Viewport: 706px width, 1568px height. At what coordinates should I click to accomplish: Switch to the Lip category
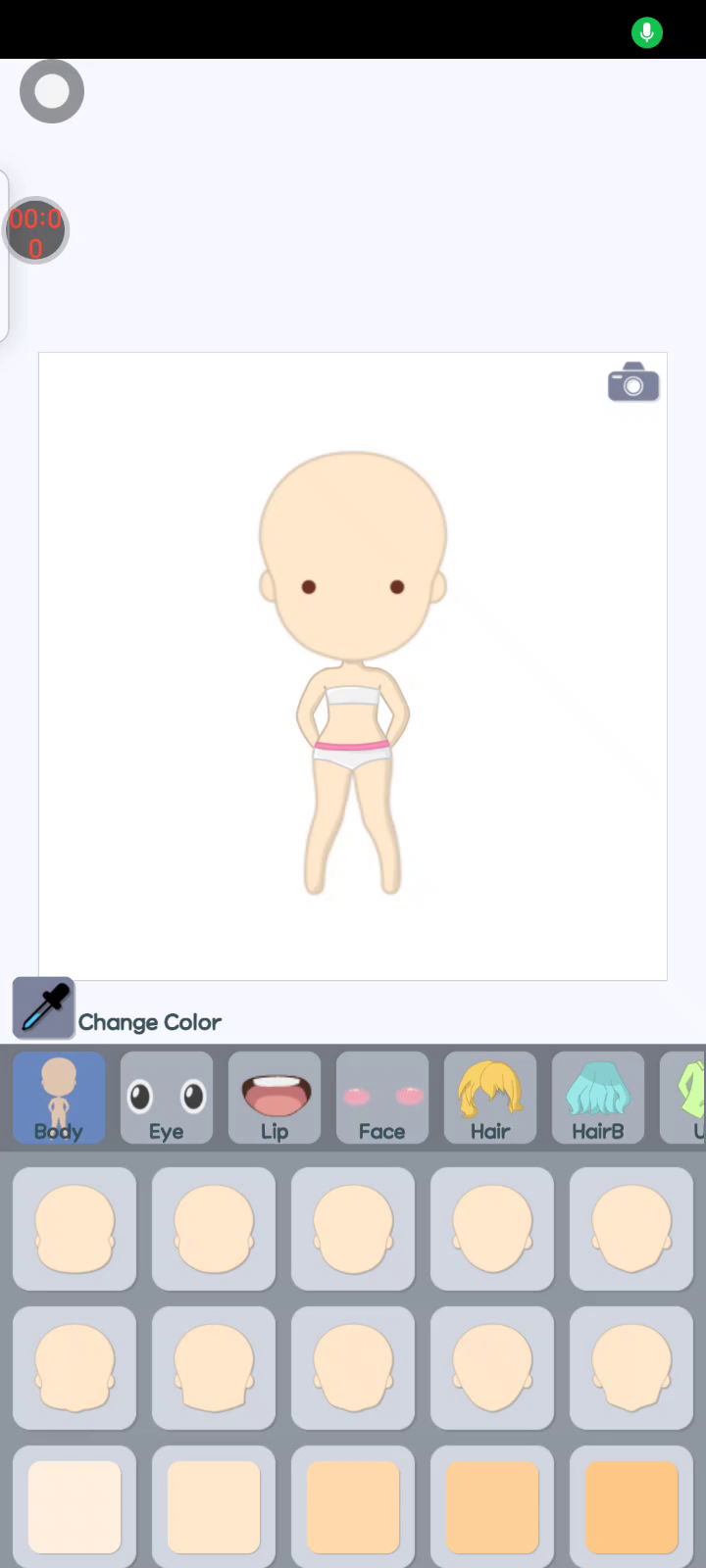click(275, 1098)
